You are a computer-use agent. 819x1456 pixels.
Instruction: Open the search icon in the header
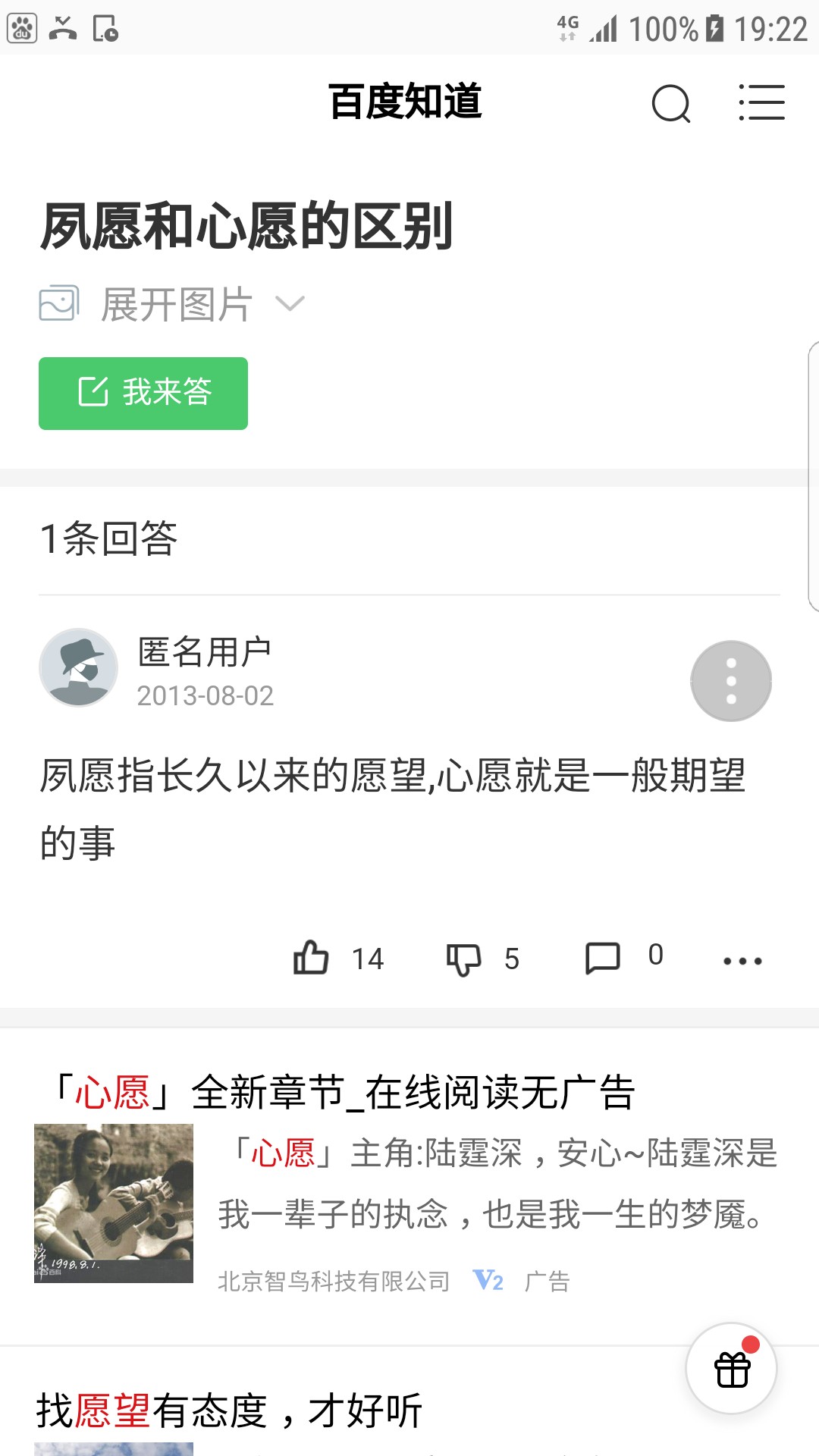pyautogui.click(x=671, y=103)
